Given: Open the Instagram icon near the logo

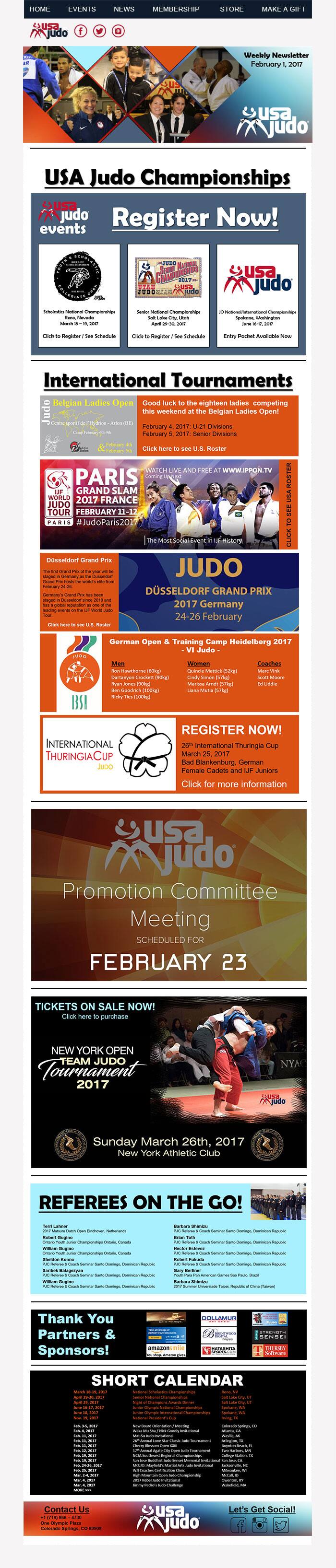Looking at the screenshot, I should 118,31.
